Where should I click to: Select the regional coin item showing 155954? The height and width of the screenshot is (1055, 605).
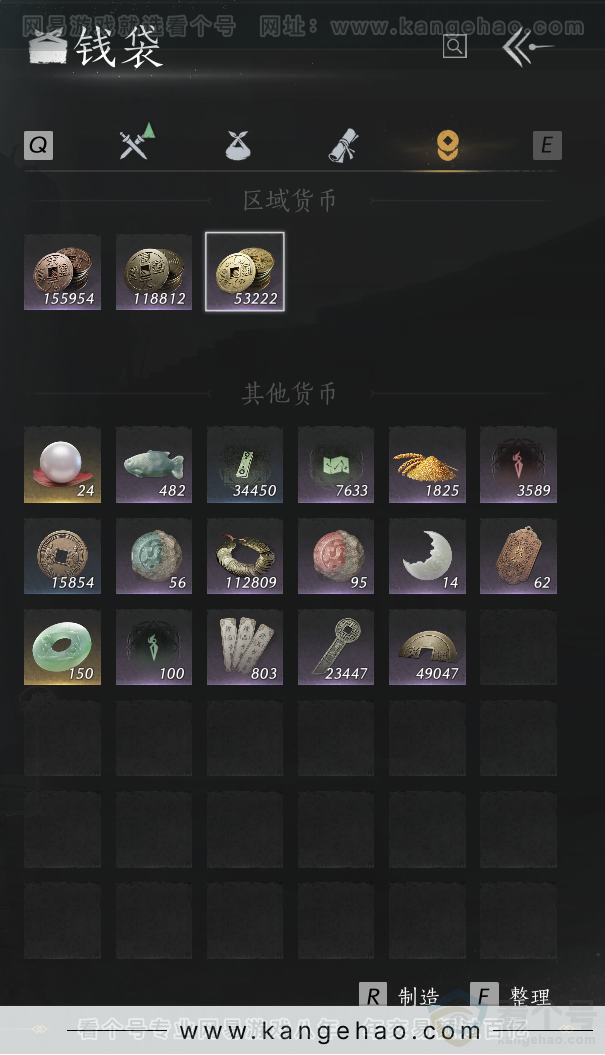pyautogui.click(x=62, y=272)
